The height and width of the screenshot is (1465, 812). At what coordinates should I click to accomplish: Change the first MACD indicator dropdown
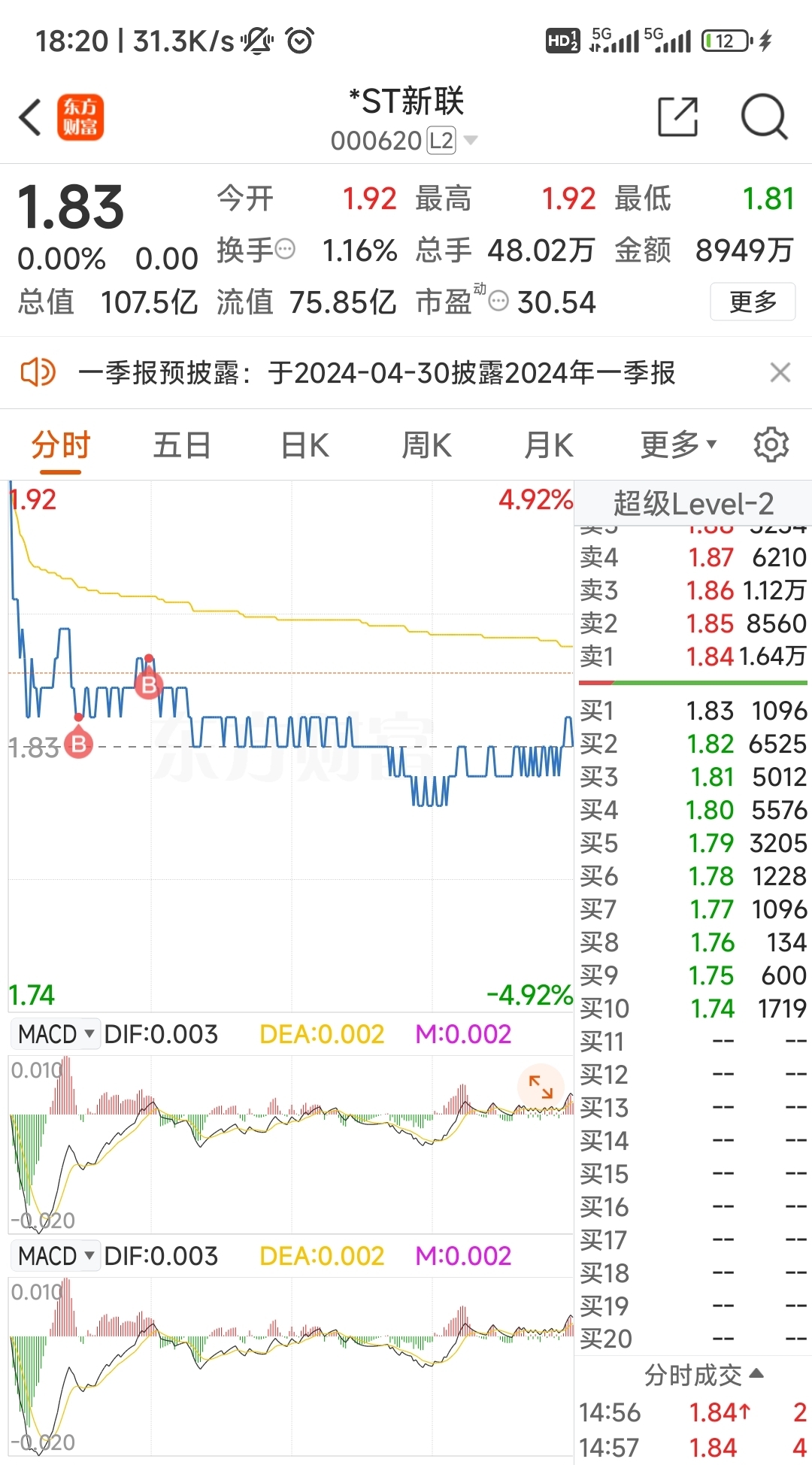click(x=56, y=1034)
